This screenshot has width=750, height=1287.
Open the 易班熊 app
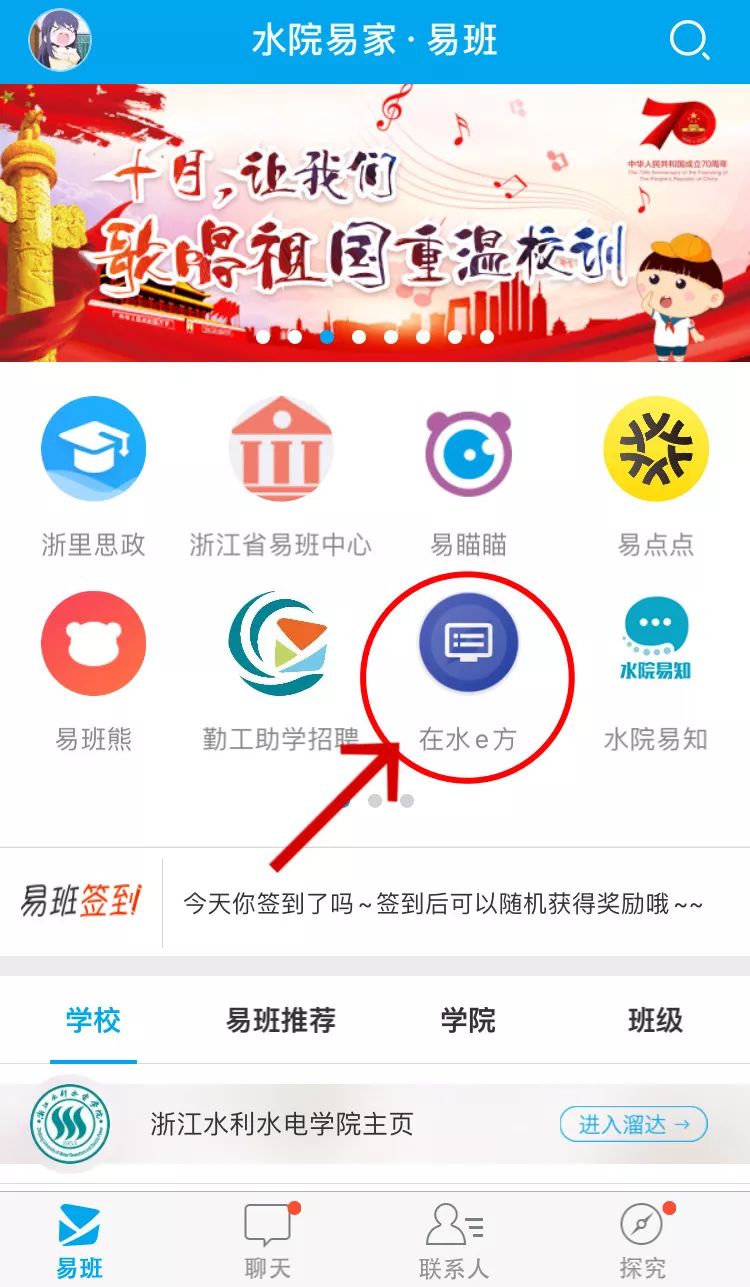93,643
